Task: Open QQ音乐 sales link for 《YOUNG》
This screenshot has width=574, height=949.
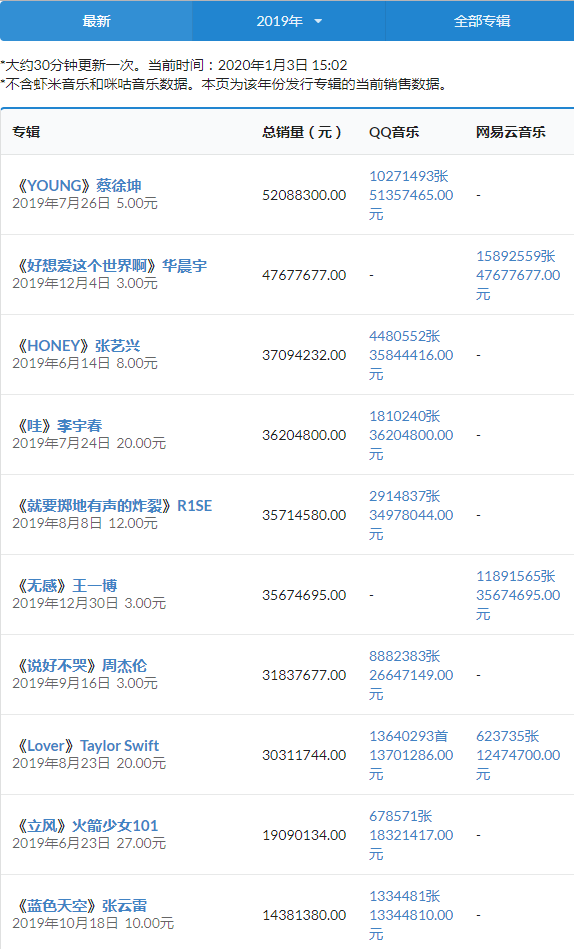Action: pos(411,195)
